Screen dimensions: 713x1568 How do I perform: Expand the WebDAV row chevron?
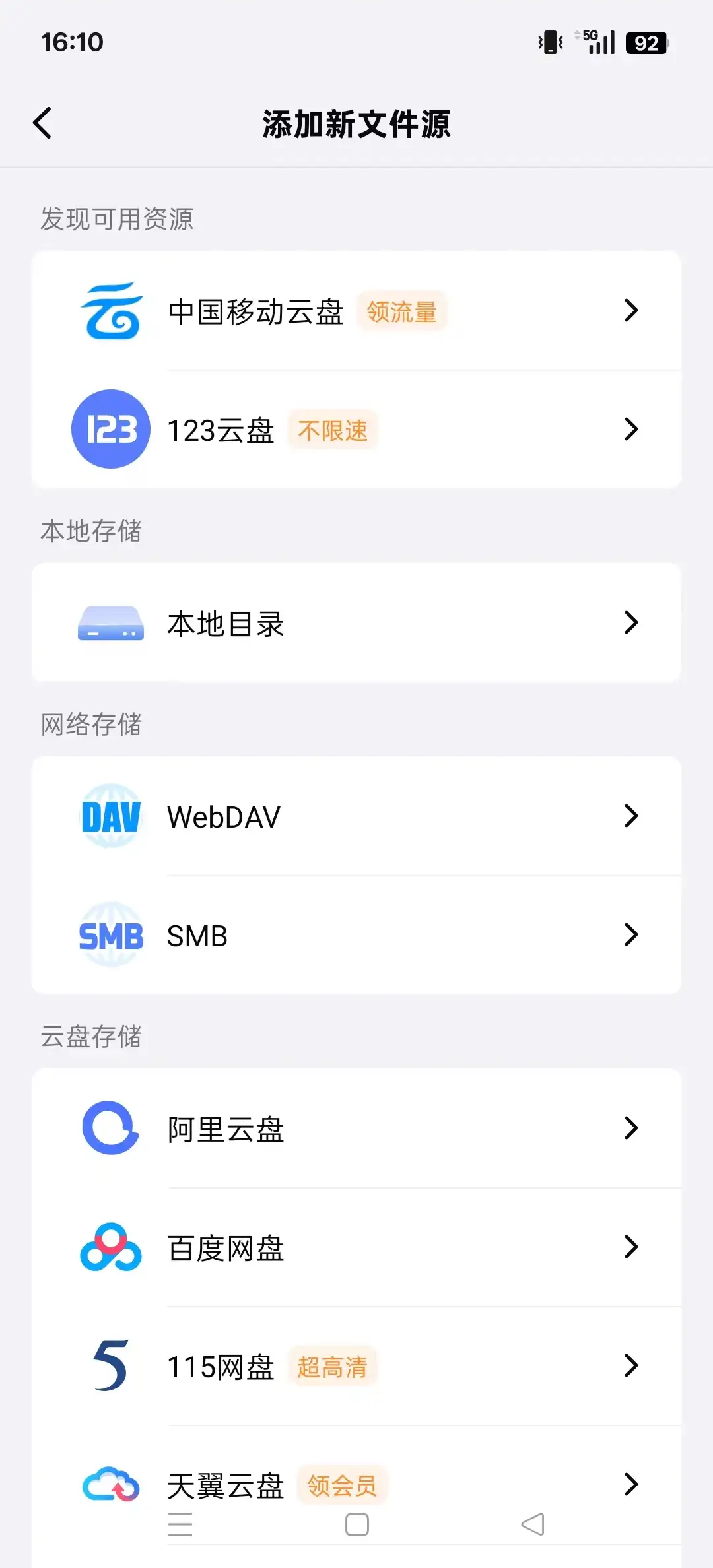point(632,816)
